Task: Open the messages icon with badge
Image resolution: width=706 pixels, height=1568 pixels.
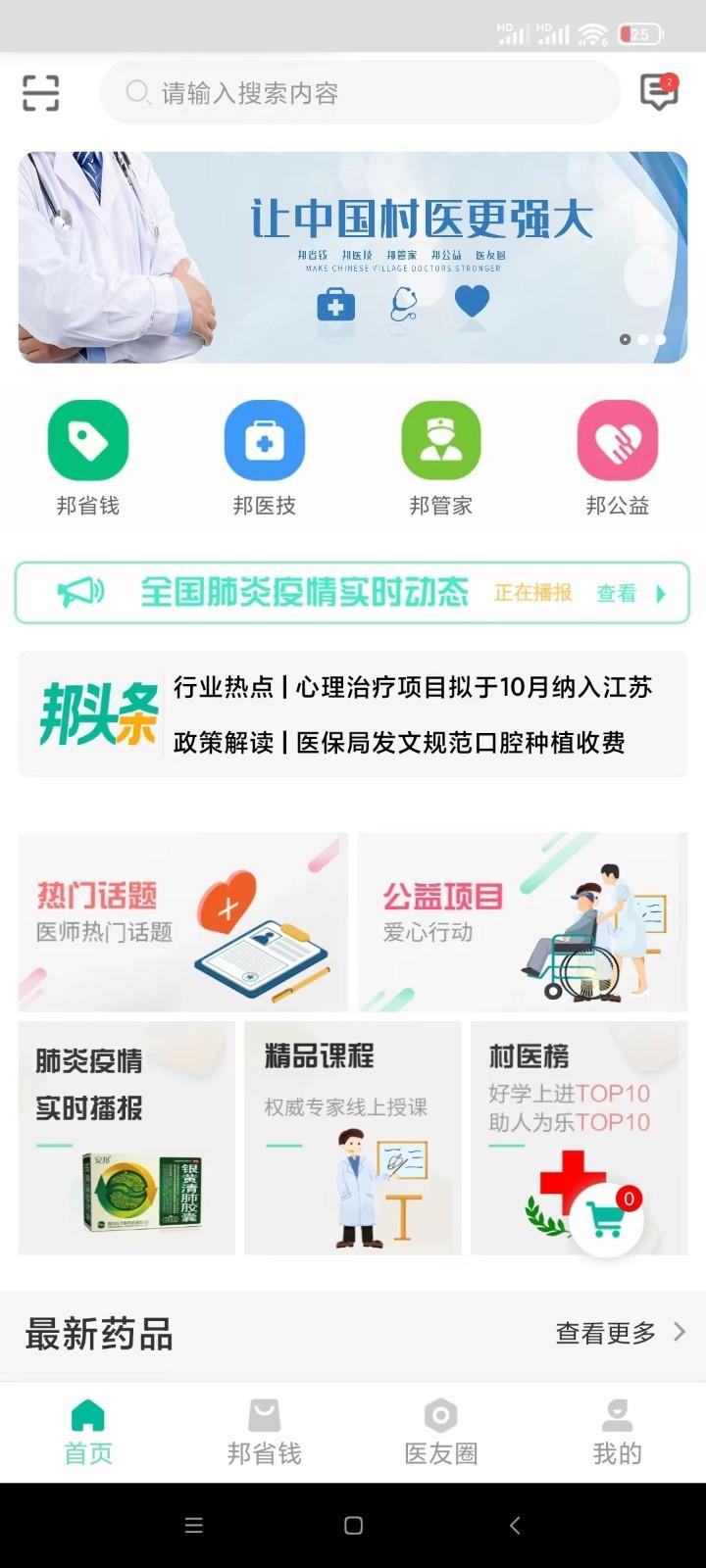Action: pos(658,92)
